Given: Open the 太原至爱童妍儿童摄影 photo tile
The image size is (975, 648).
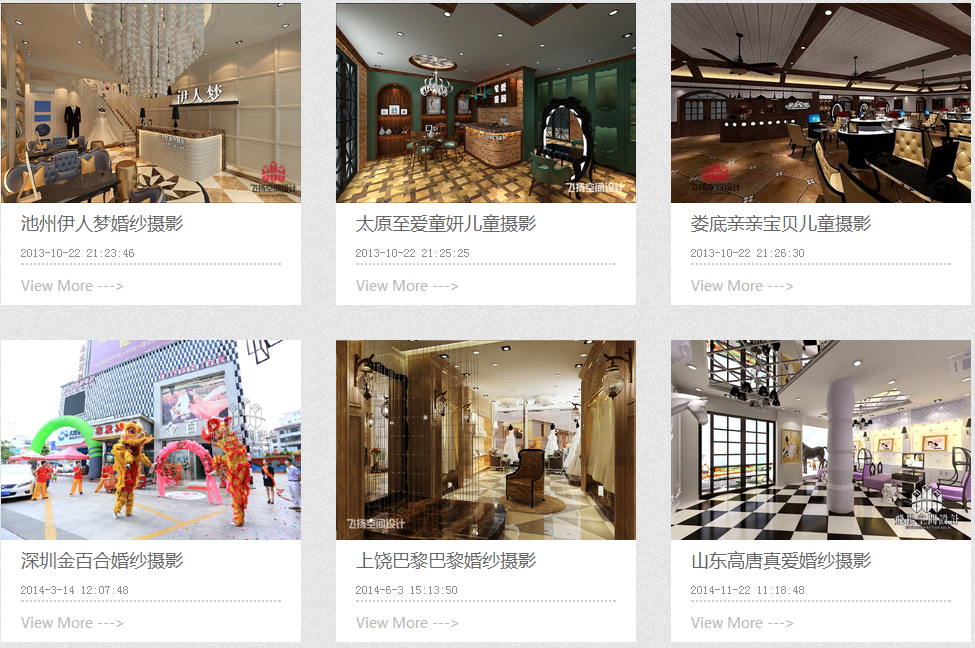Looking at the screenshot, I should tap(485, 102).
